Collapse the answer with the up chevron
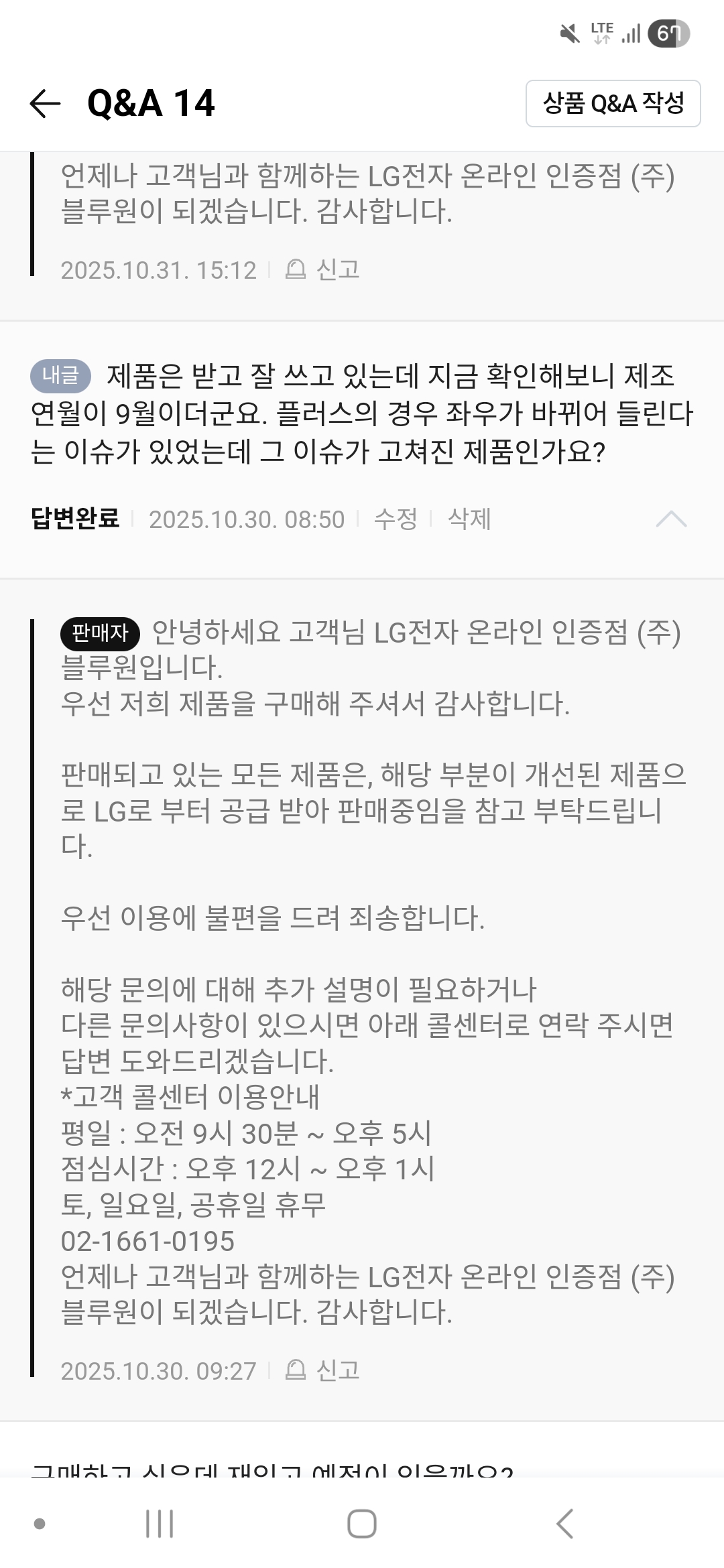Screen dimensions: 724x1568 (x=671, y=519)
